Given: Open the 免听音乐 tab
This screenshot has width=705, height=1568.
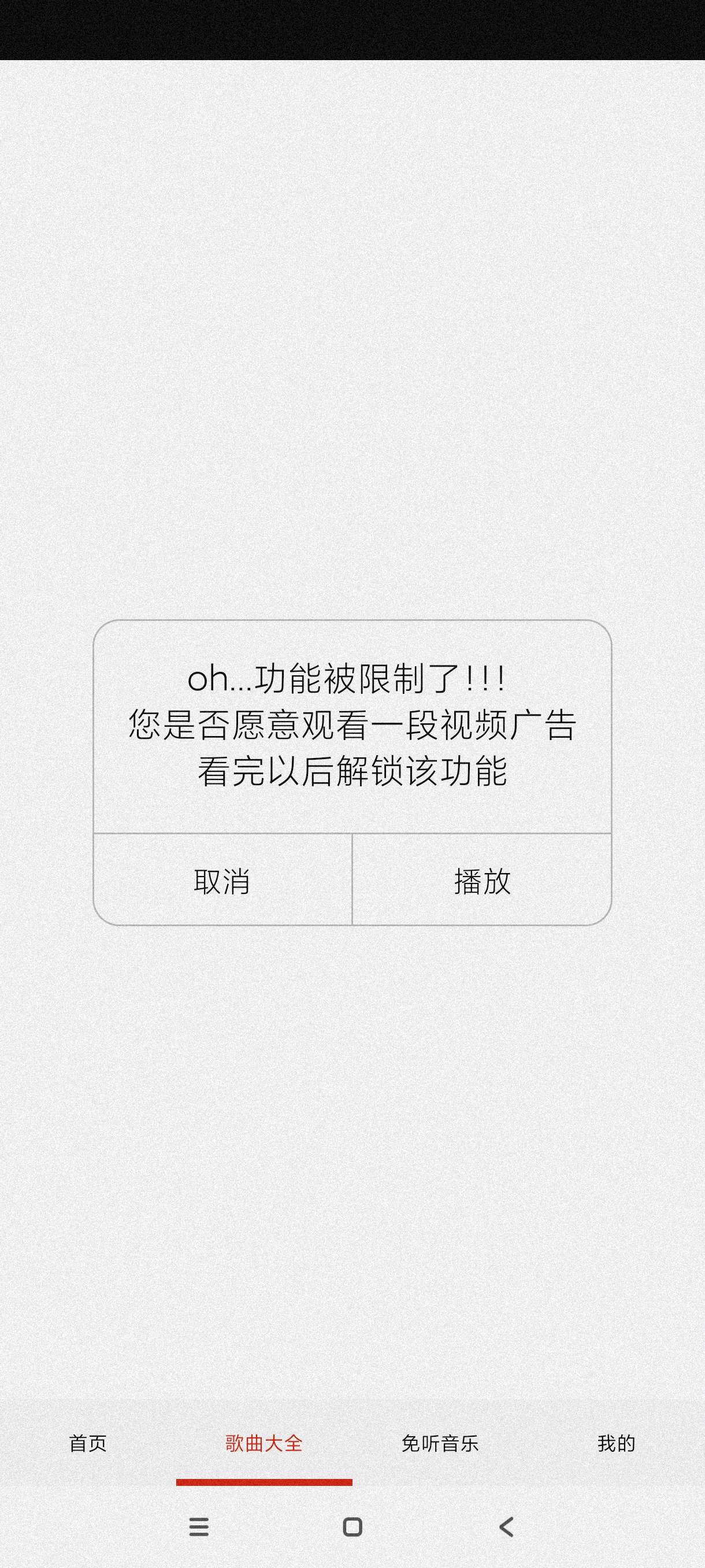Looking at the screenshot, I should click(440, 1443).
